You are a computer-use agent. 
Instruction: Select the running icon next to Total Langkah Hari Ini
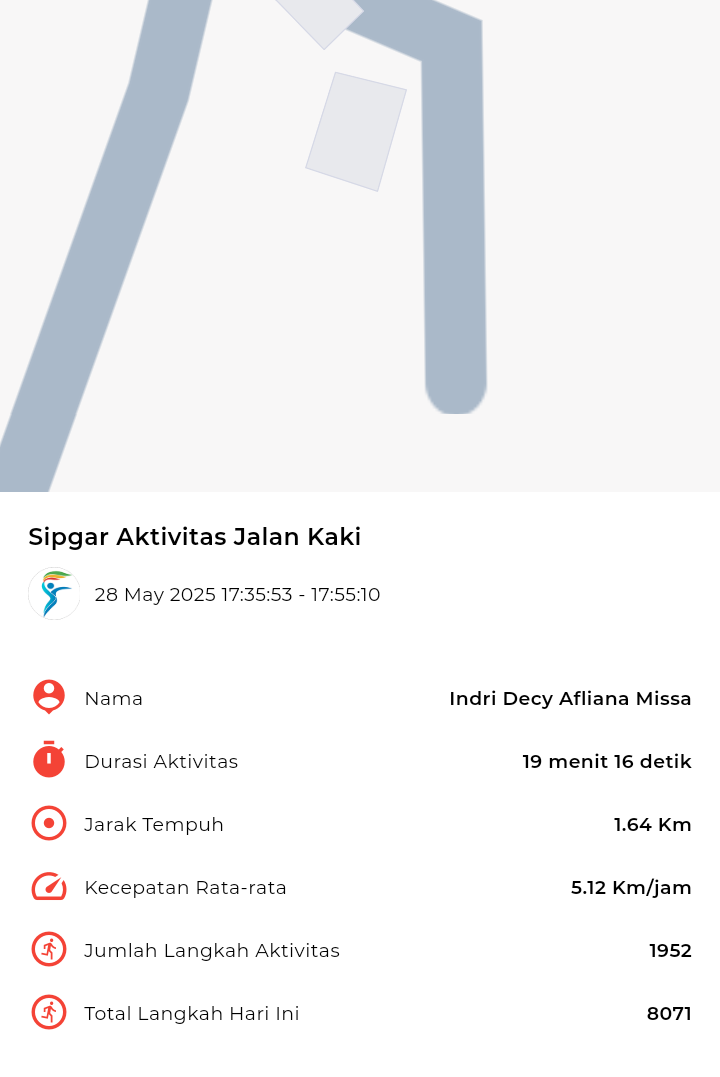click(x=48, y=1012)
